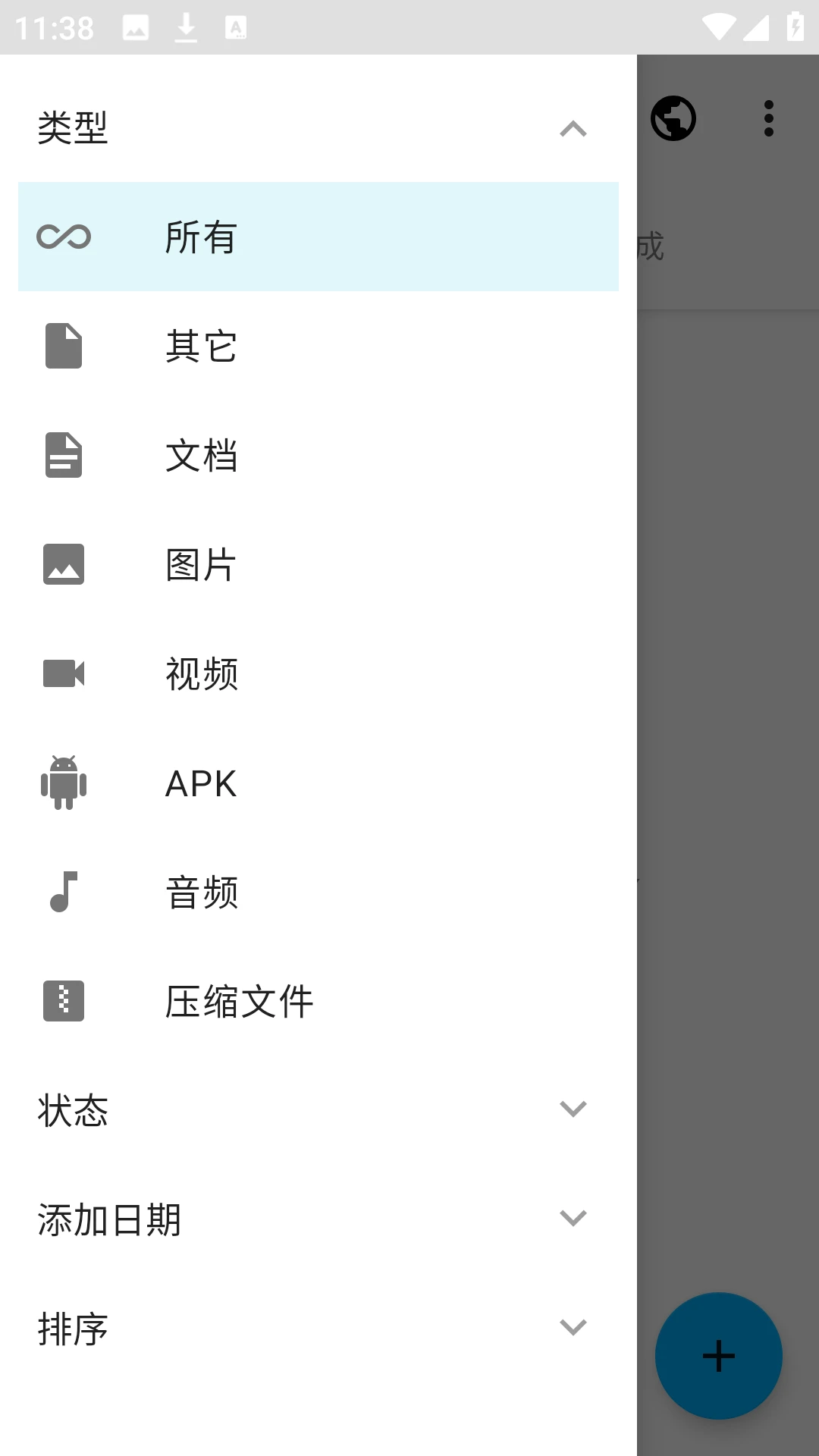Filter downloads by 视频
The image size is (819, 1456).
[318, 673]
